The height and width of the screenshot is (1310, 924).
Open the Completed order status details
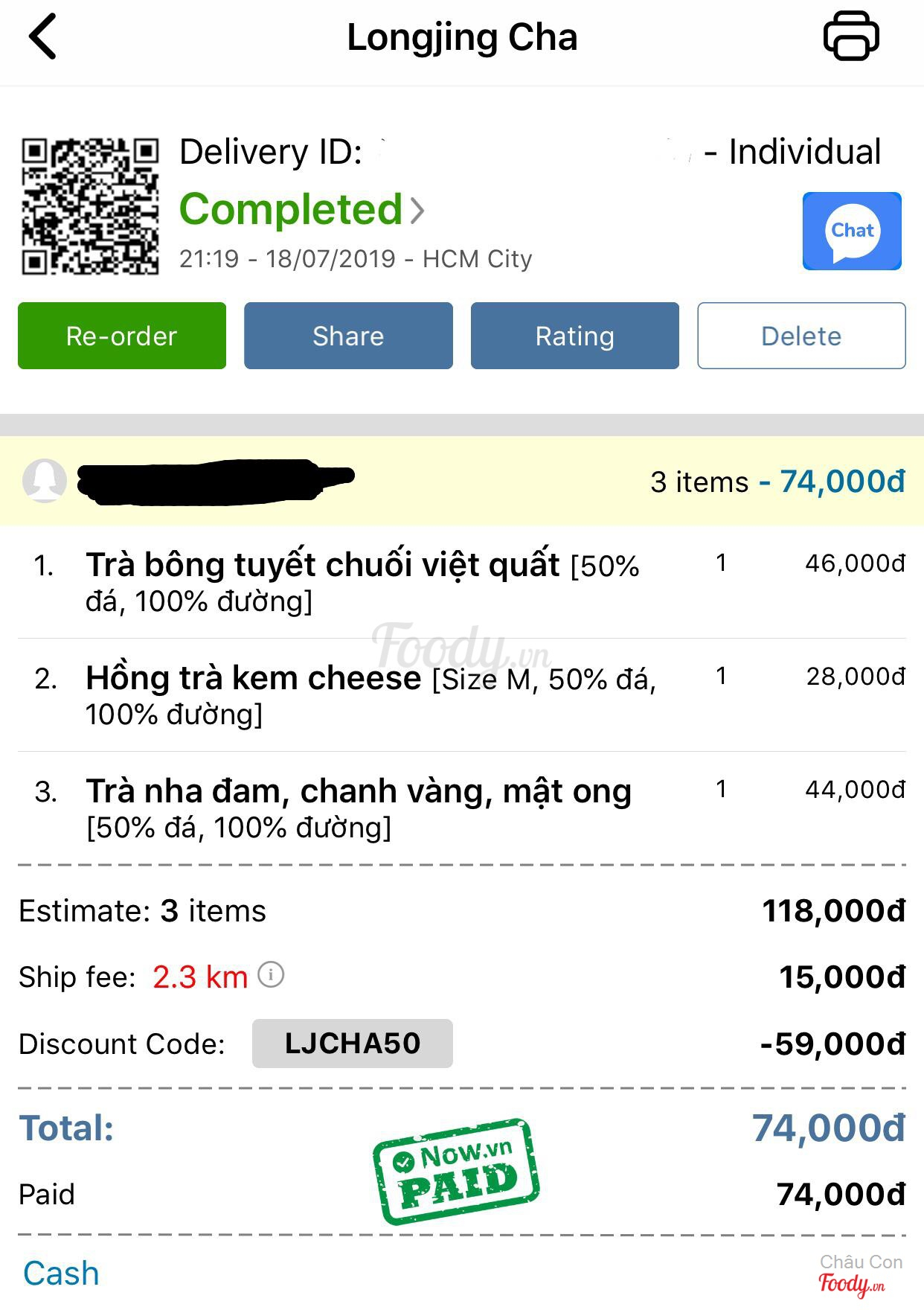pos(301,210)
